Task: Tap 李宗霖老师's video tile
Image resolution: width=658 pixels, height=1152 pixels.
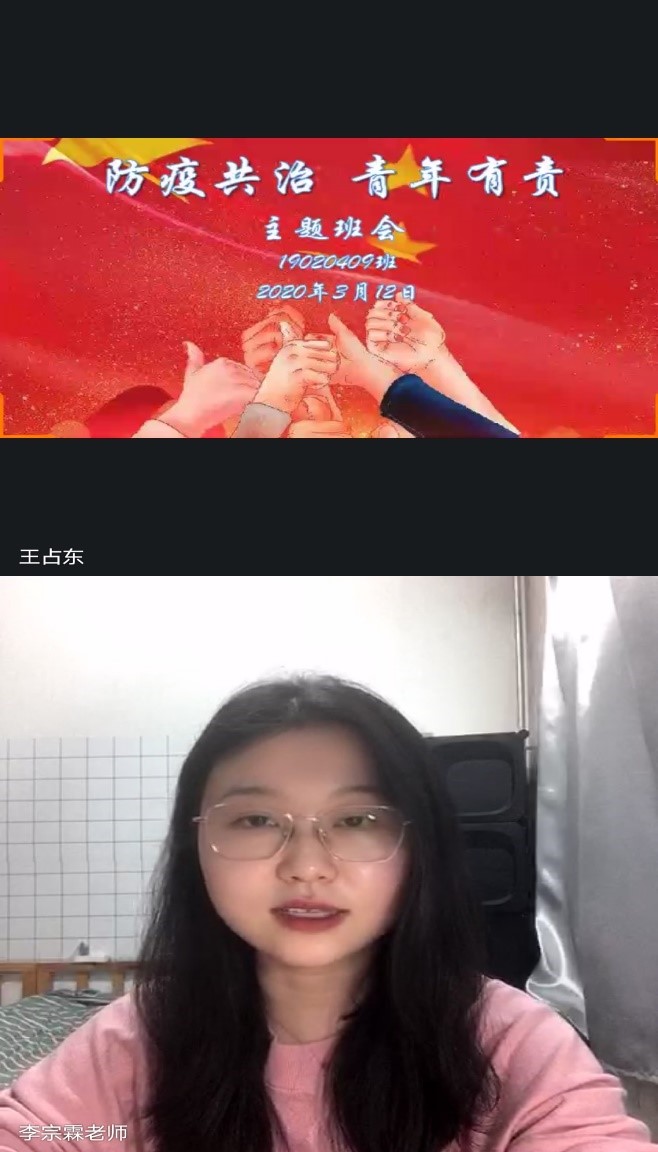Action: tap(329, 862)
